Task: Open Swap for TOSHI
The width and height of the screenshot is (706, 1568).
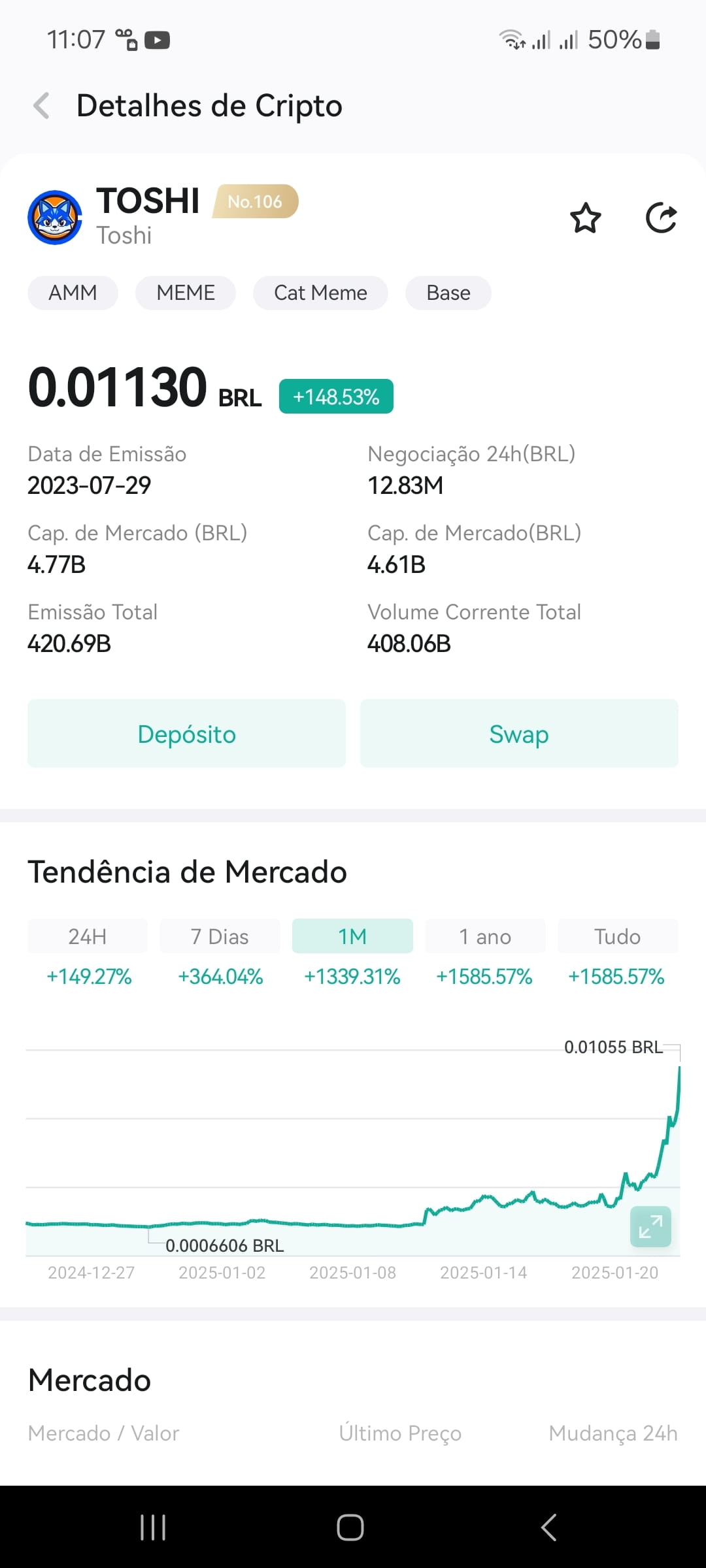Action: click(519, 734)
